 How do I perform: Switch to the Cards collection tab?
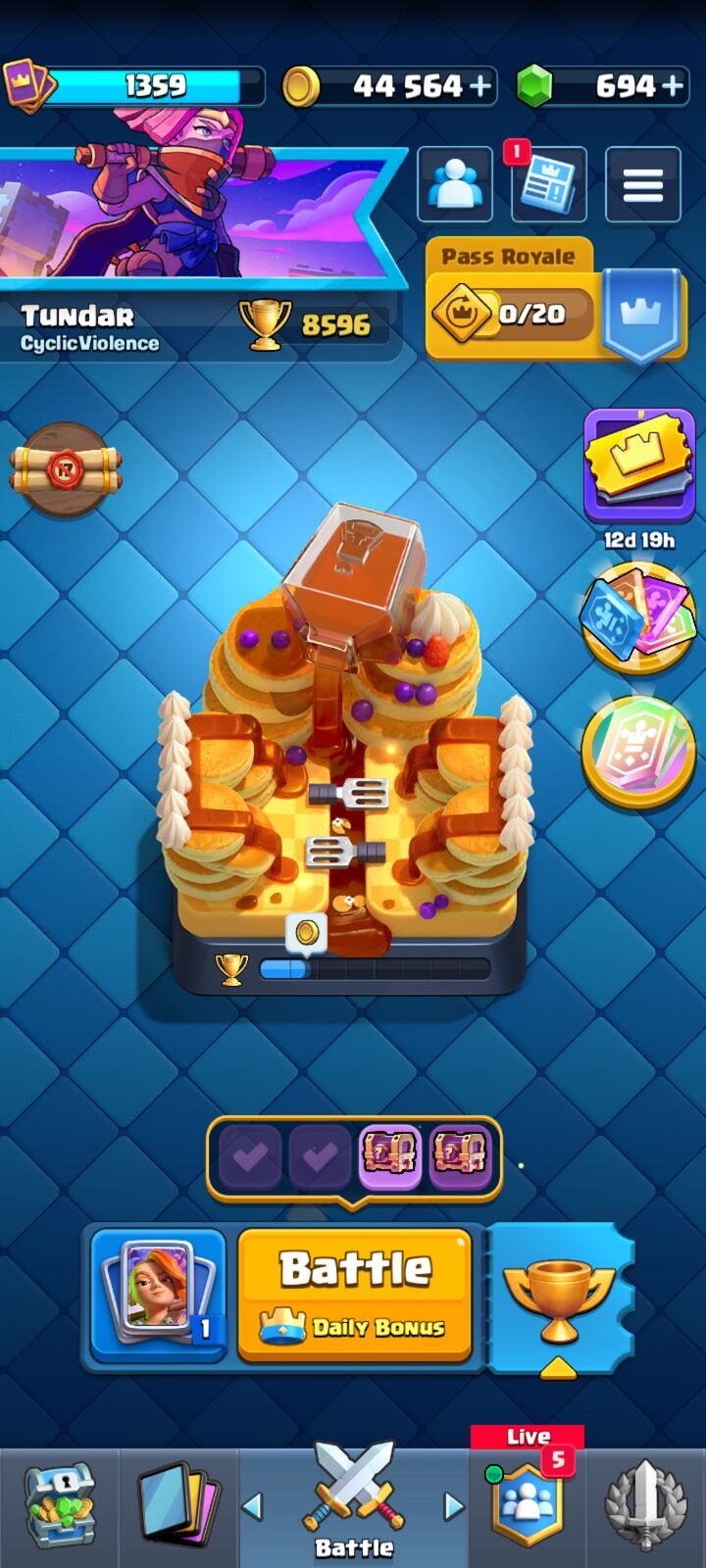[x=177, y=1506]
